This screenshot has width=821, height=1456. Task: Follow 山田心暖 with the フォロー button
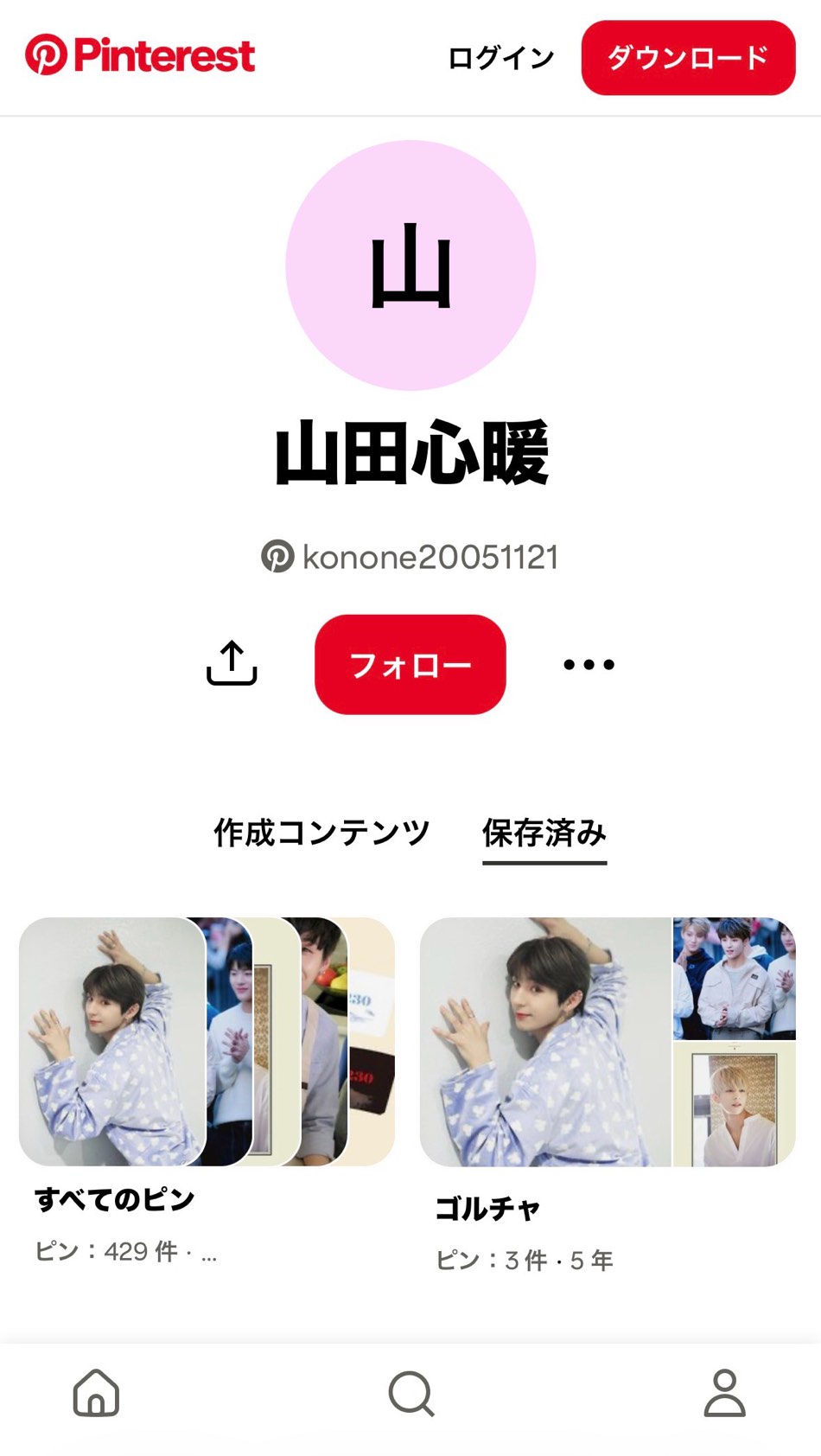pos(410,664)
